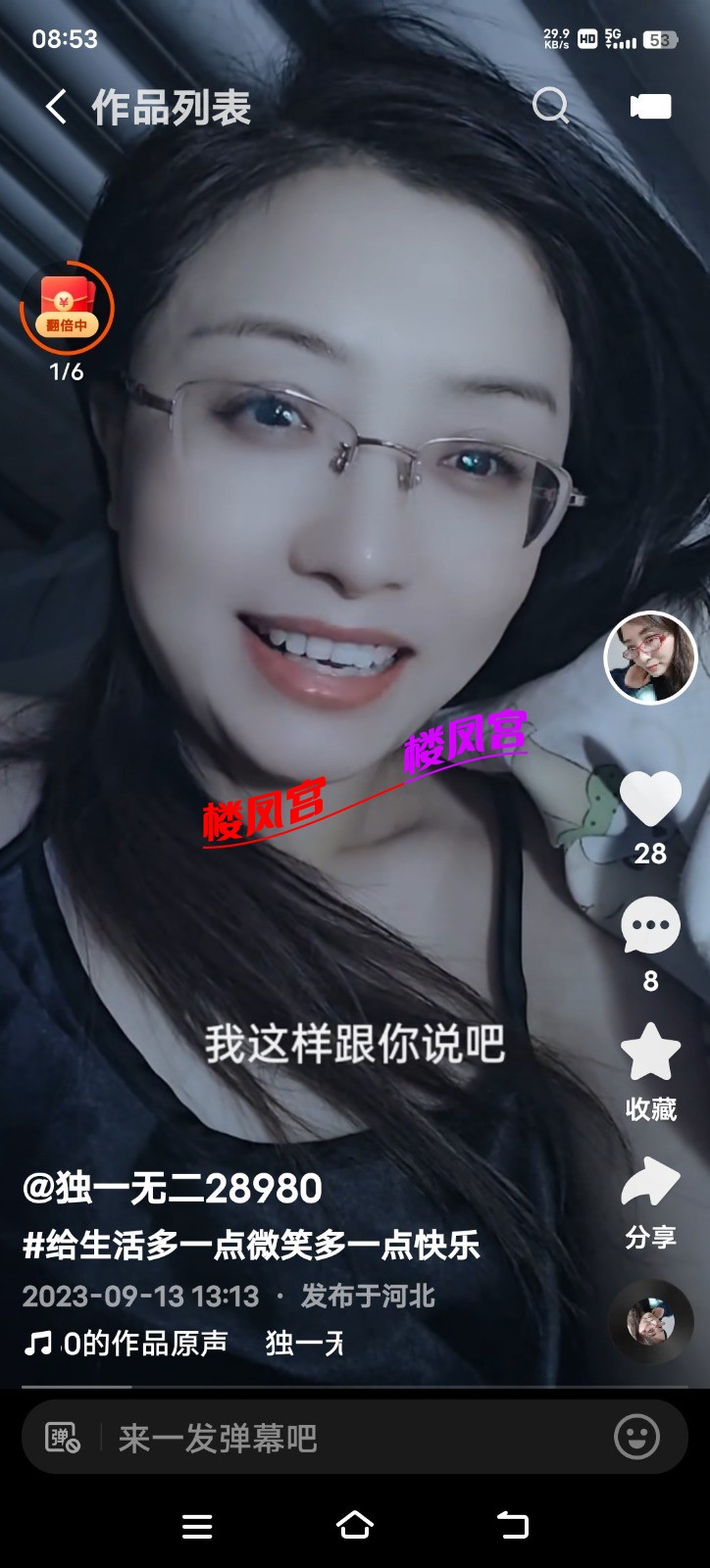
Task: Go back from 作品列表
Action: point(57,107)
